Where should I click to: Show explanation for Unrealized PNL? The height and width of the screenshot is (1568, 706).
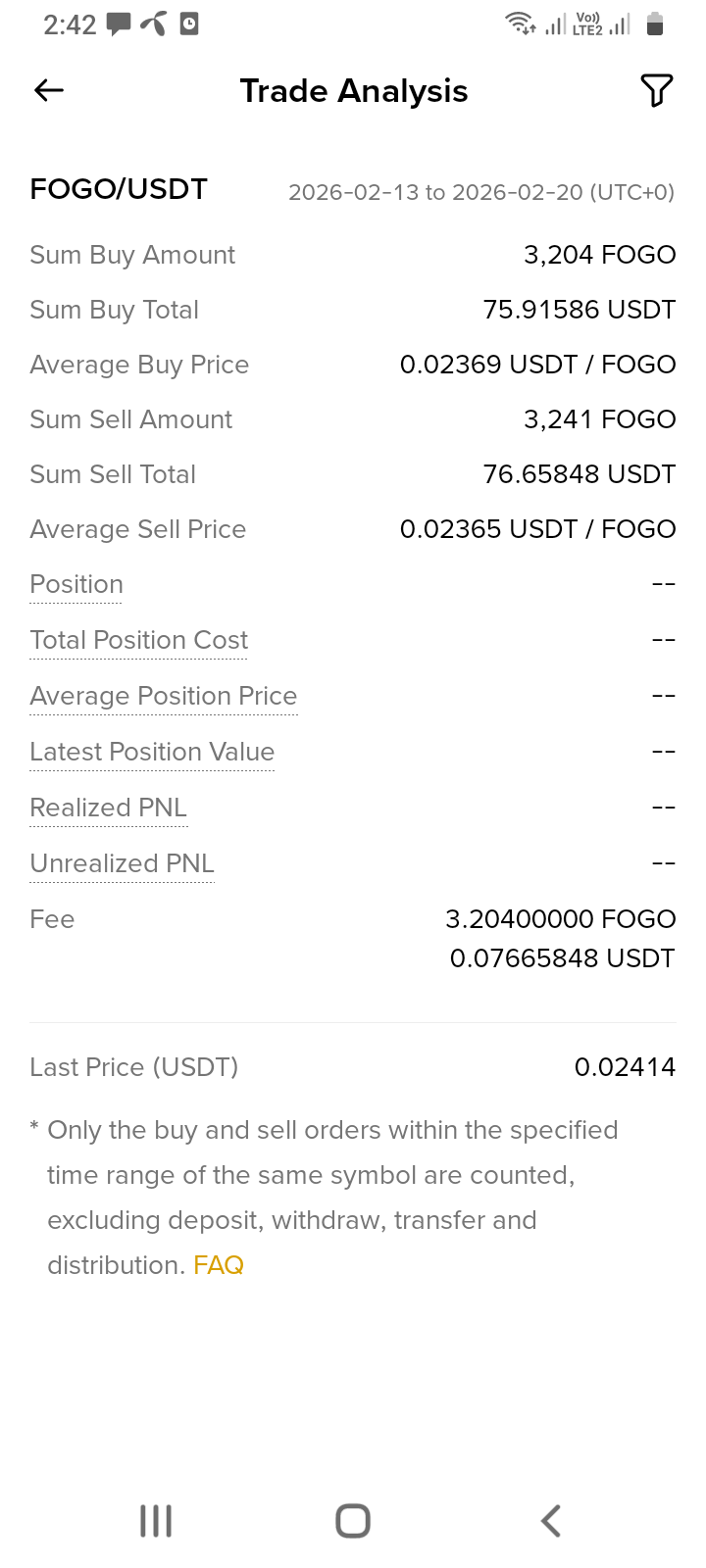tap(122, 863)
